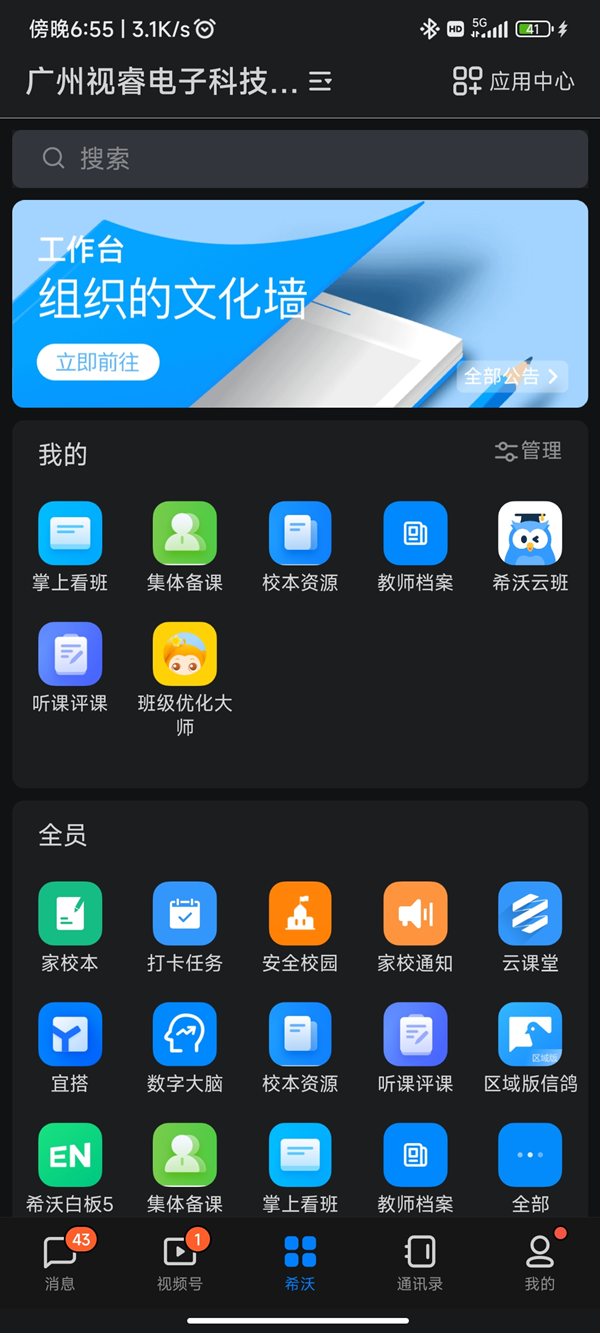This screenshot has width=600, height=1333.
Task: Switch to the 通讯录 tab
Action: pos(420,1262)
